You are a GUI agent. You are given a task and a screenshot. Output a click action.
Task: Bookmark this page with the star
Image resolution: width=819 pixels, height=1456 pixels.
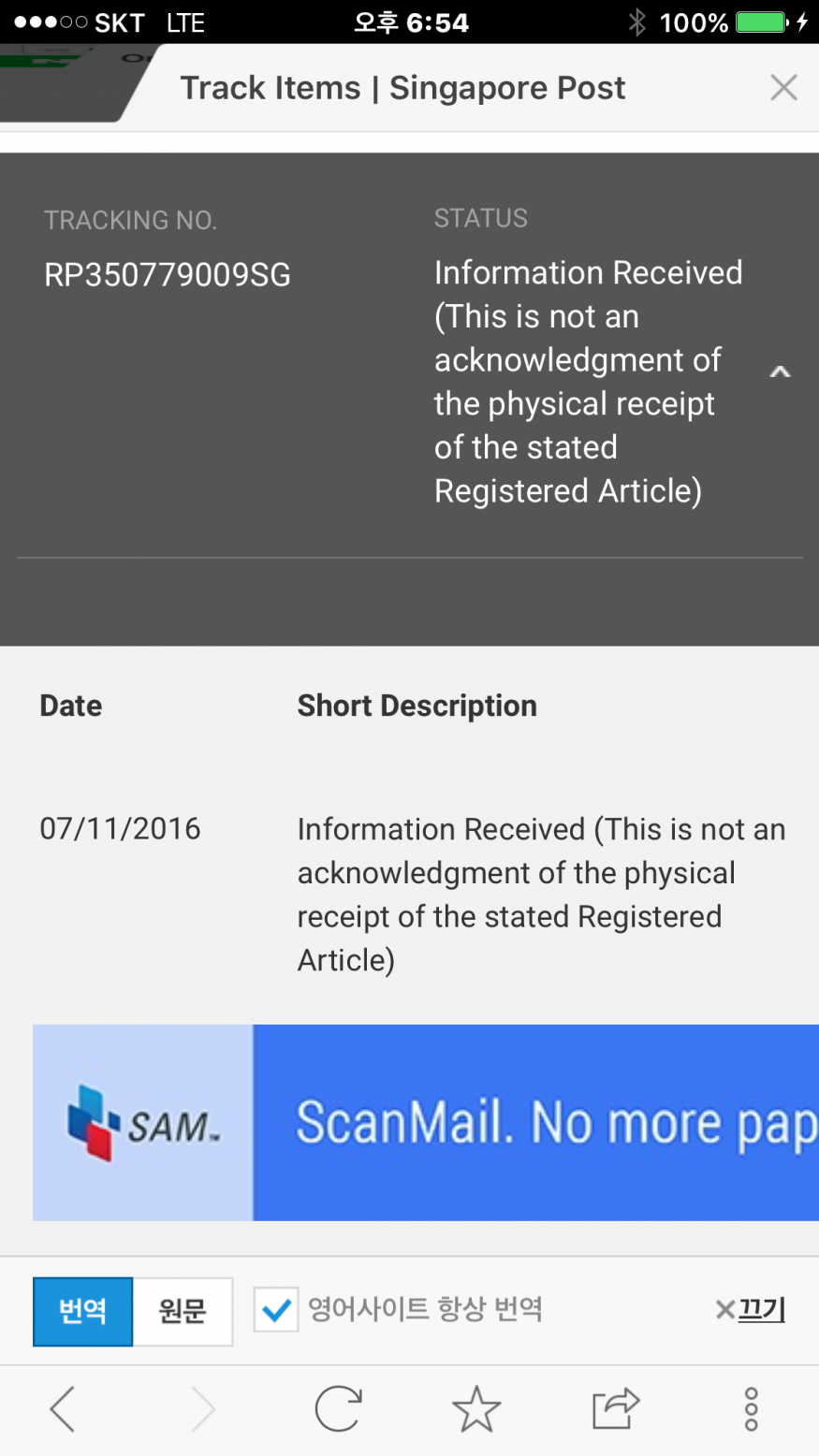pyautogui.click(x=476, y=1408)
